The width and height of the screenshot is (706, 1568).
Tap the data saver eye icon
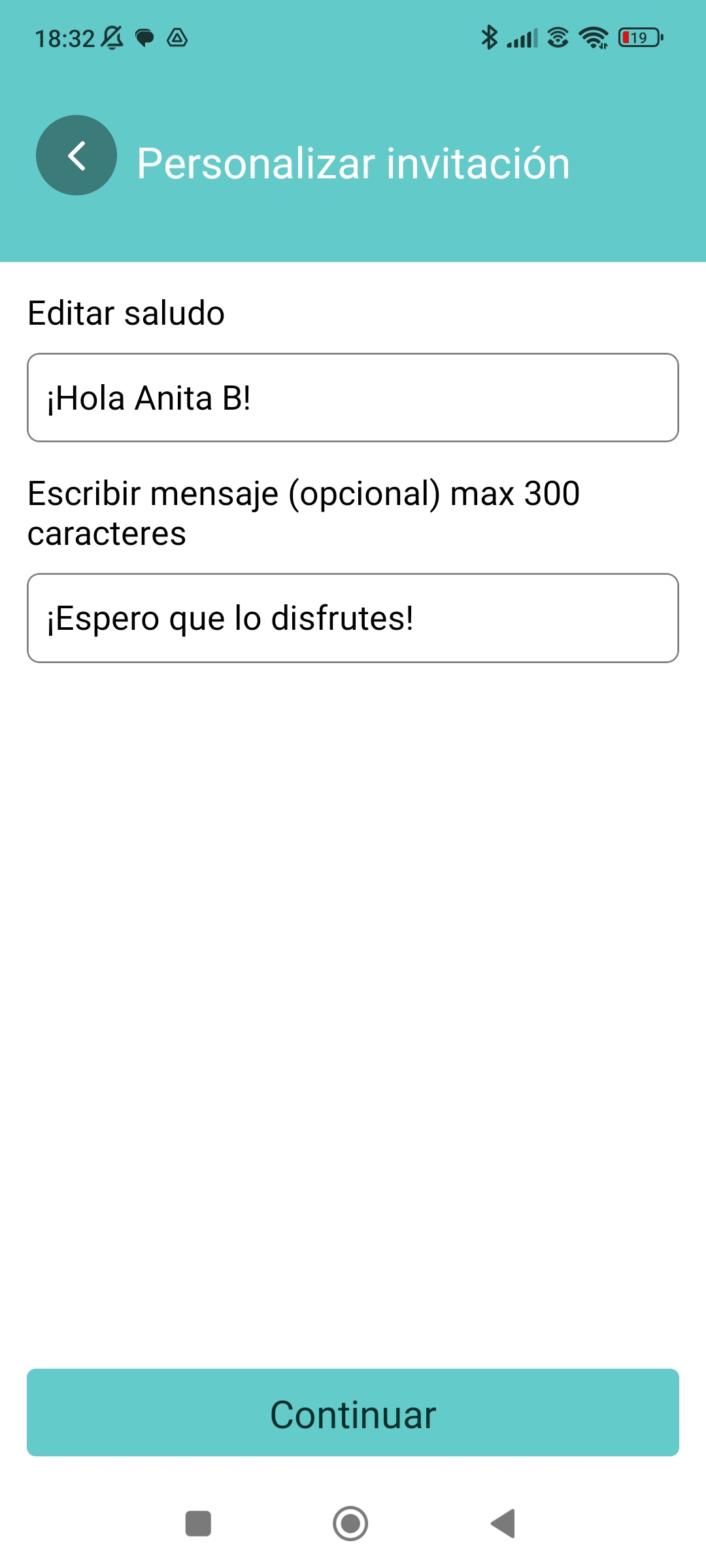557,38
